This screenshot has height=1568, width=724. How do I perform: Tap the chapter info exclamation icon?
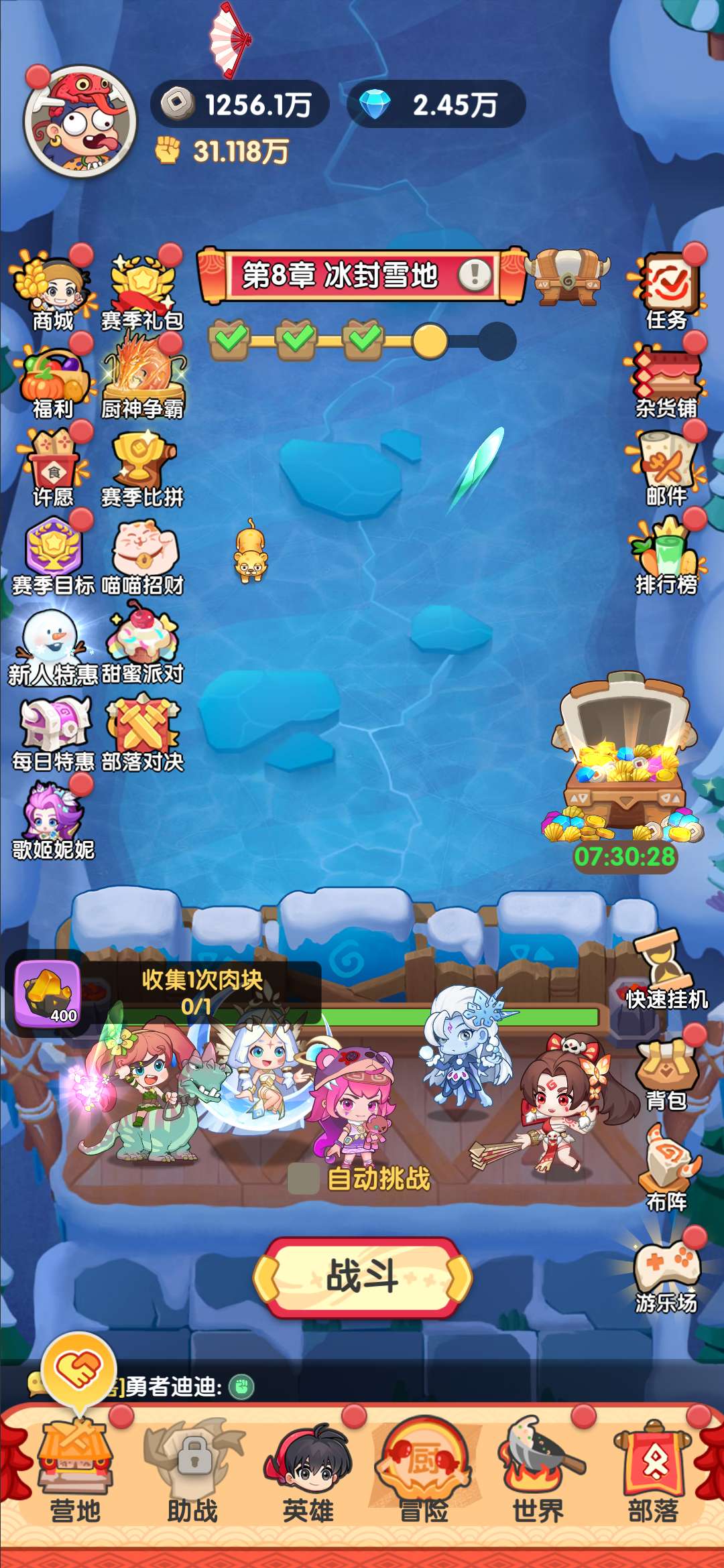475,275
